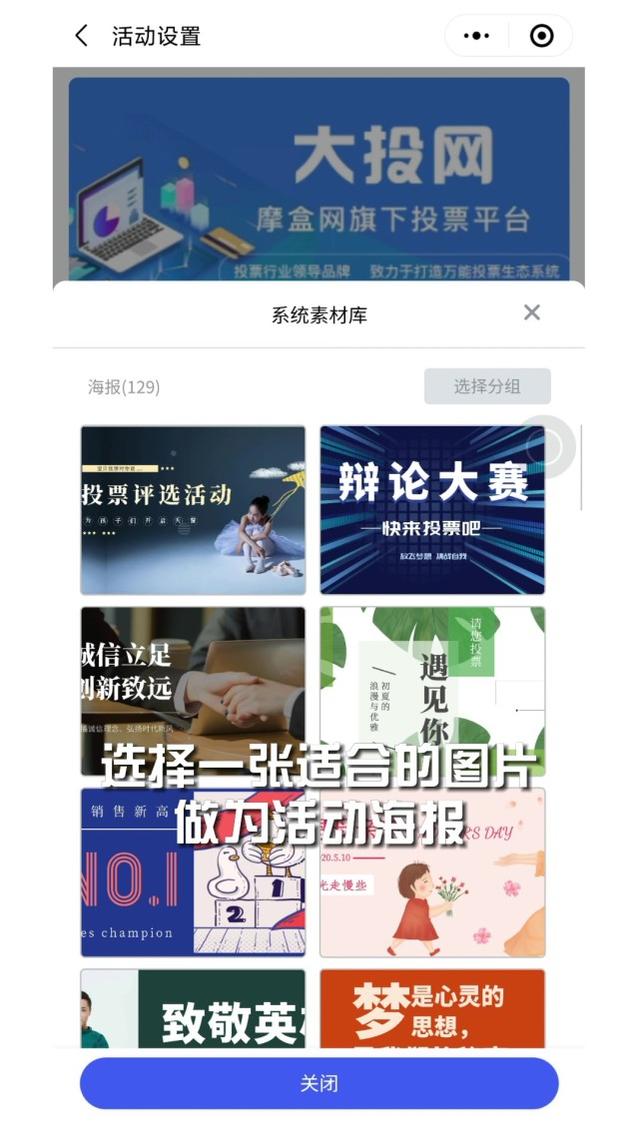Tap the blue 关闭 button

pos(319,1084)
